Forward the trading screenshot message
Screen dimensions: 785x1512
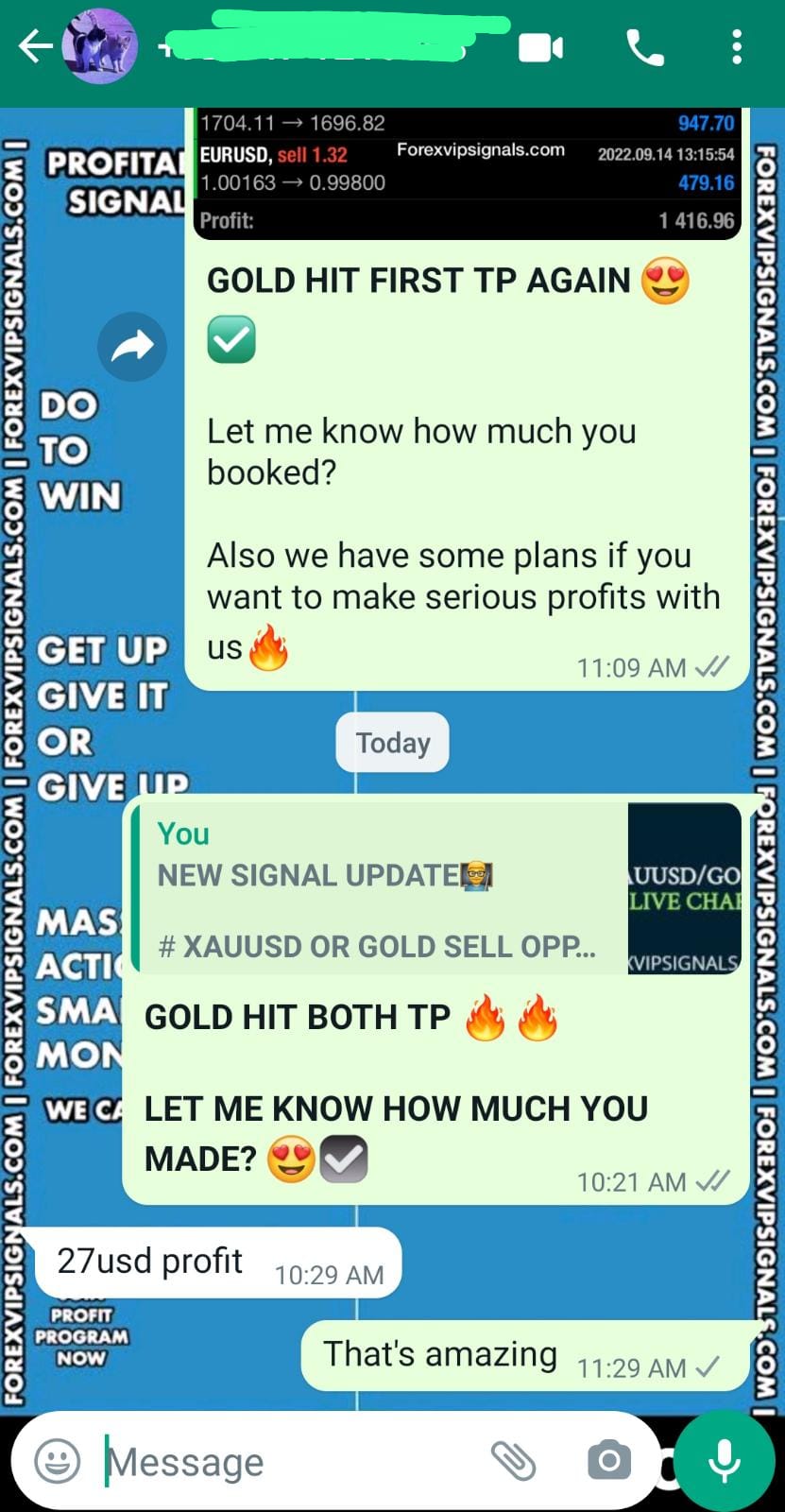click(132, 347)
